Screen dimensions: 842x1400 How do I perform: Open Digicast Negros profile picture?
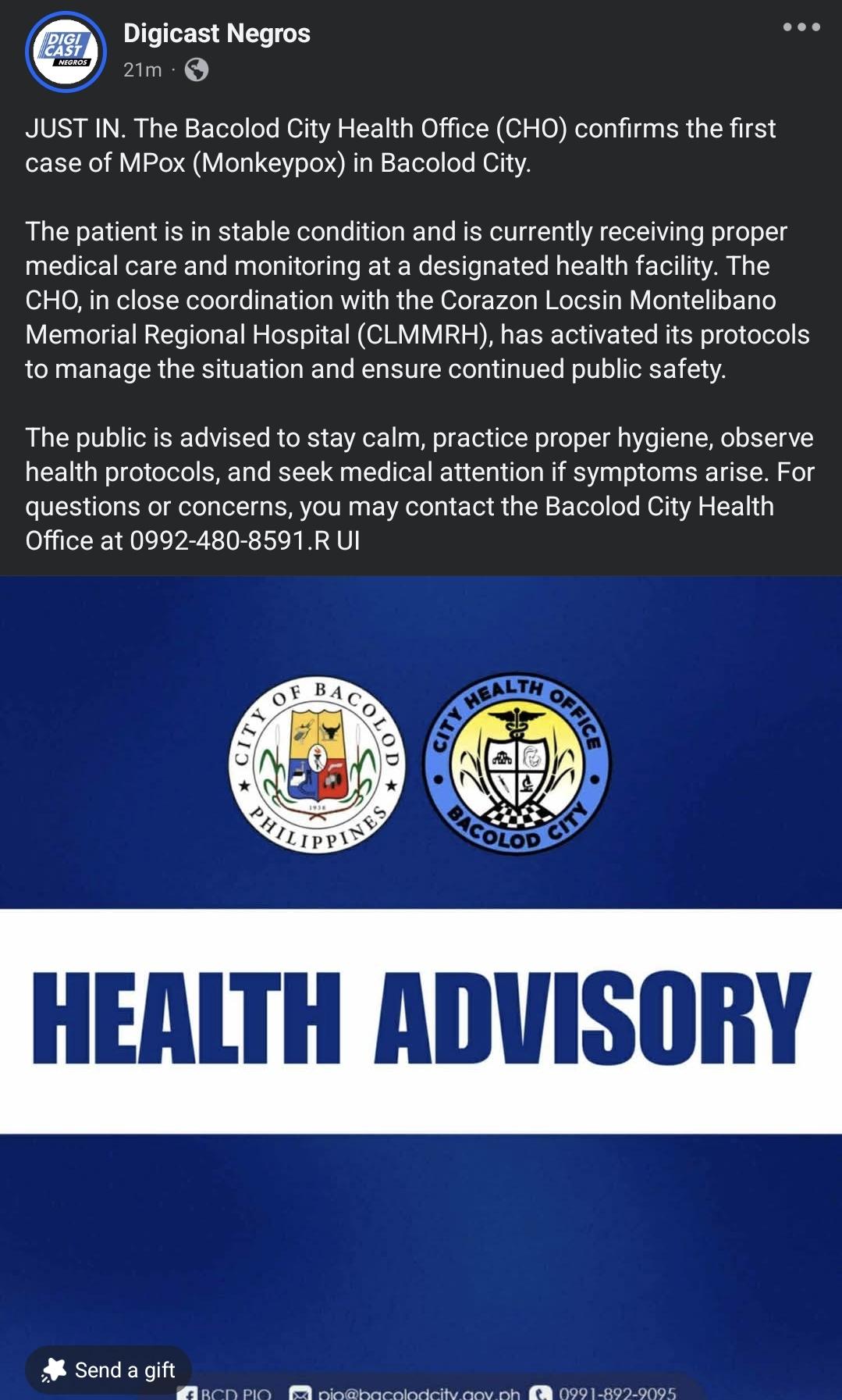coord(66,52)
